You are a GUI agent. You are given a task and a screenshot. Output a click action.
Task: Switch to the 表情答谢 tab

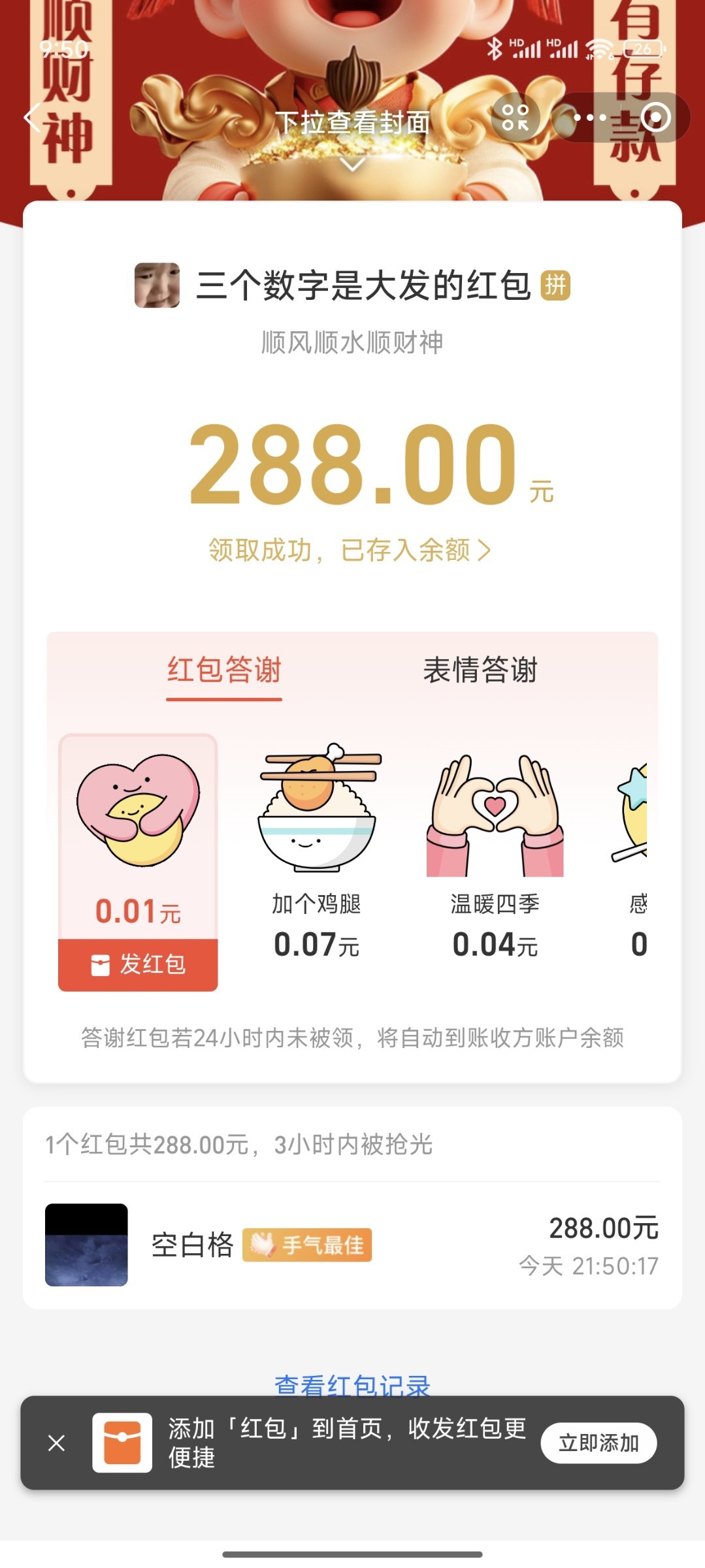point(480,670)
